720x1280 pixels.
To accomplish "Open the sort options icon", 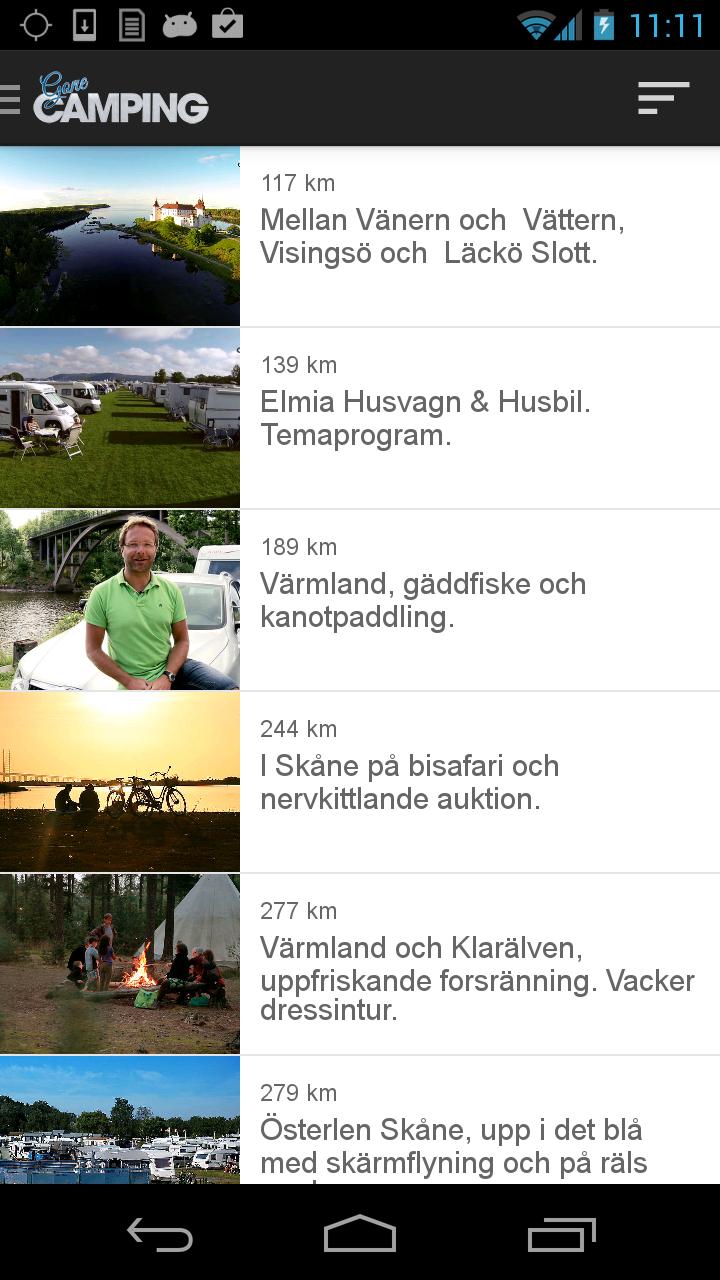I will (x=664, y=98).
